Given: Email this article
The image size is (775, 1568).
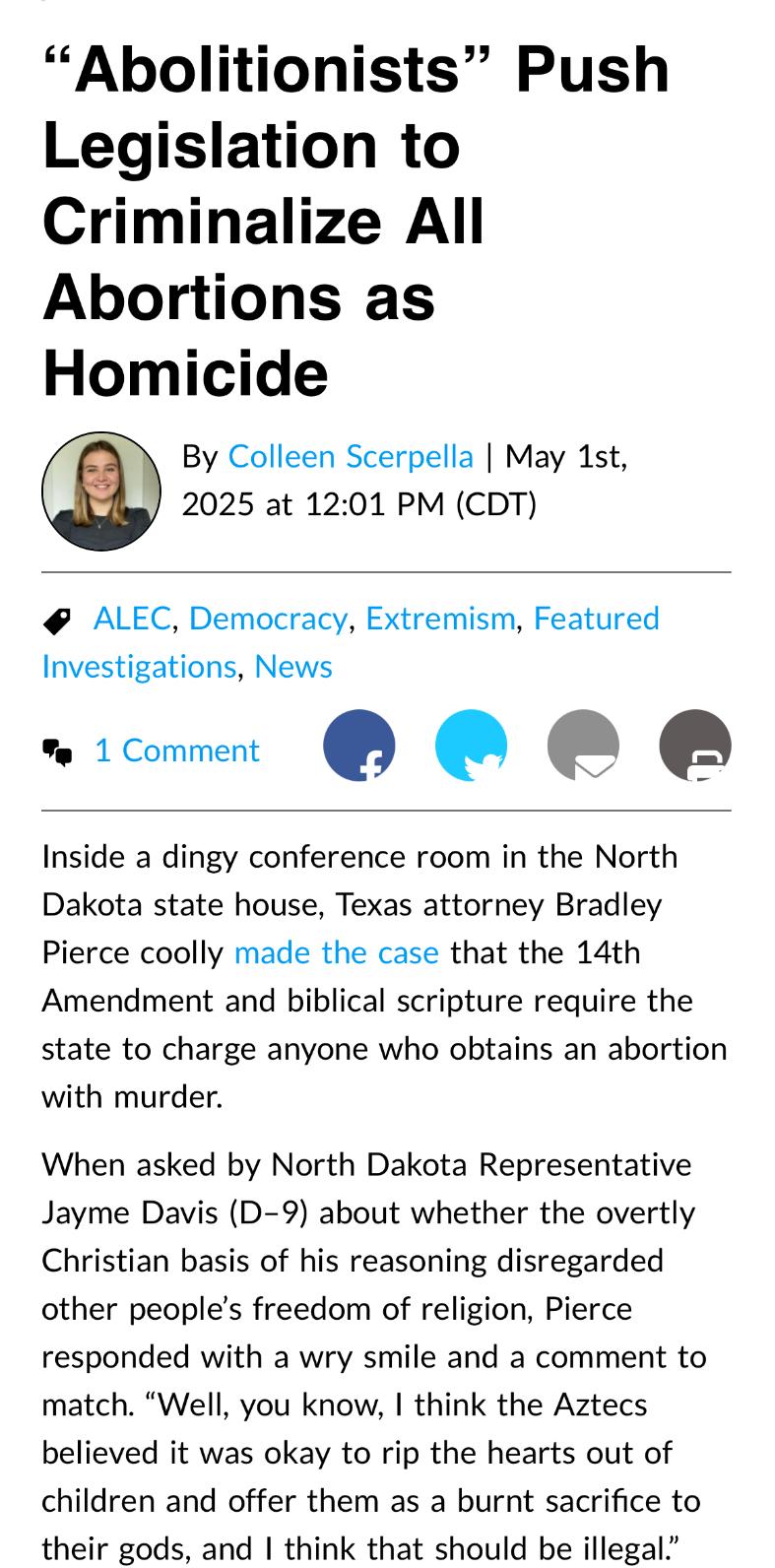Looking at the screenshot, I should [x=583, y=746].
